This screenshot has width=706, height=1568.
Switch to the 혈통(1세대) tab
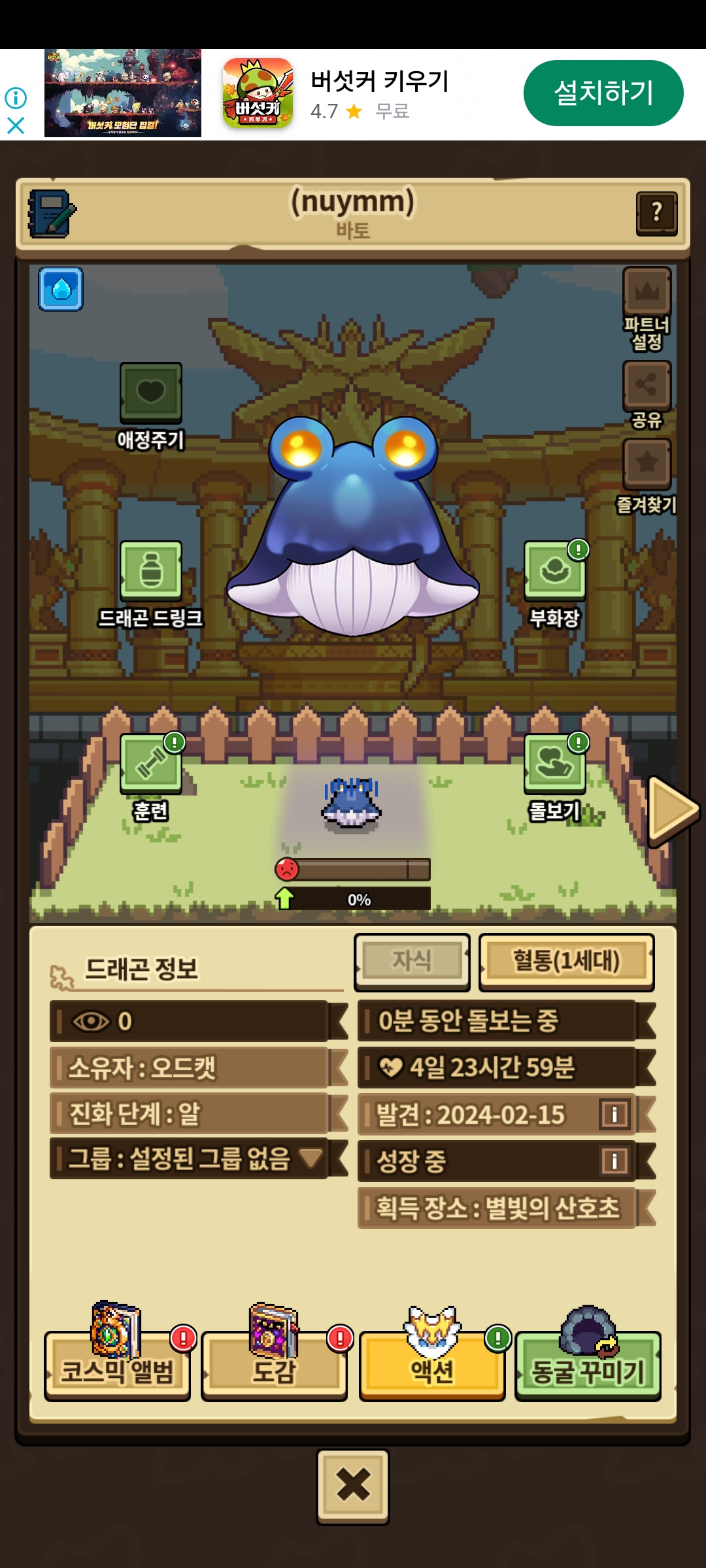[x=566, y=961]
